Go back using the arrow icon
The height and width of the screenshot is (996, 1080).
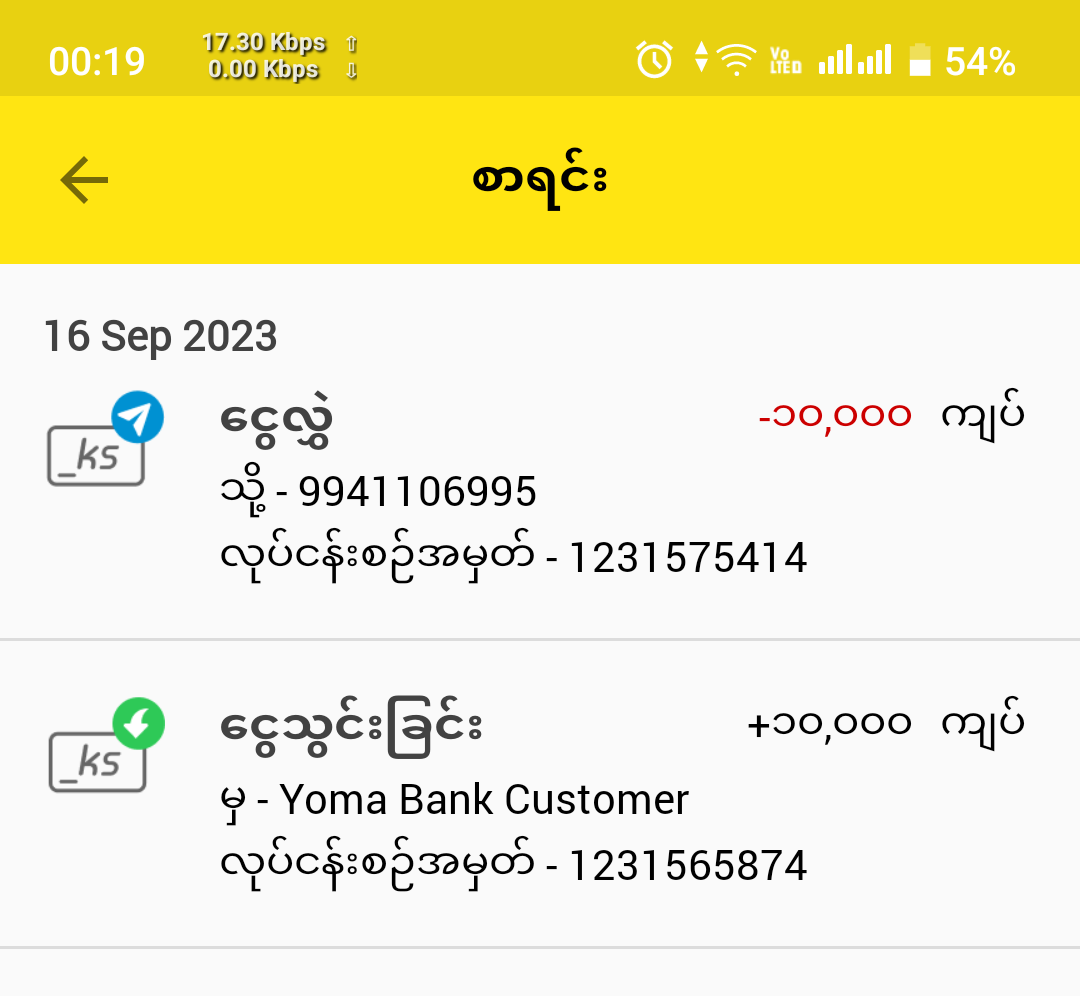(84, 180)
